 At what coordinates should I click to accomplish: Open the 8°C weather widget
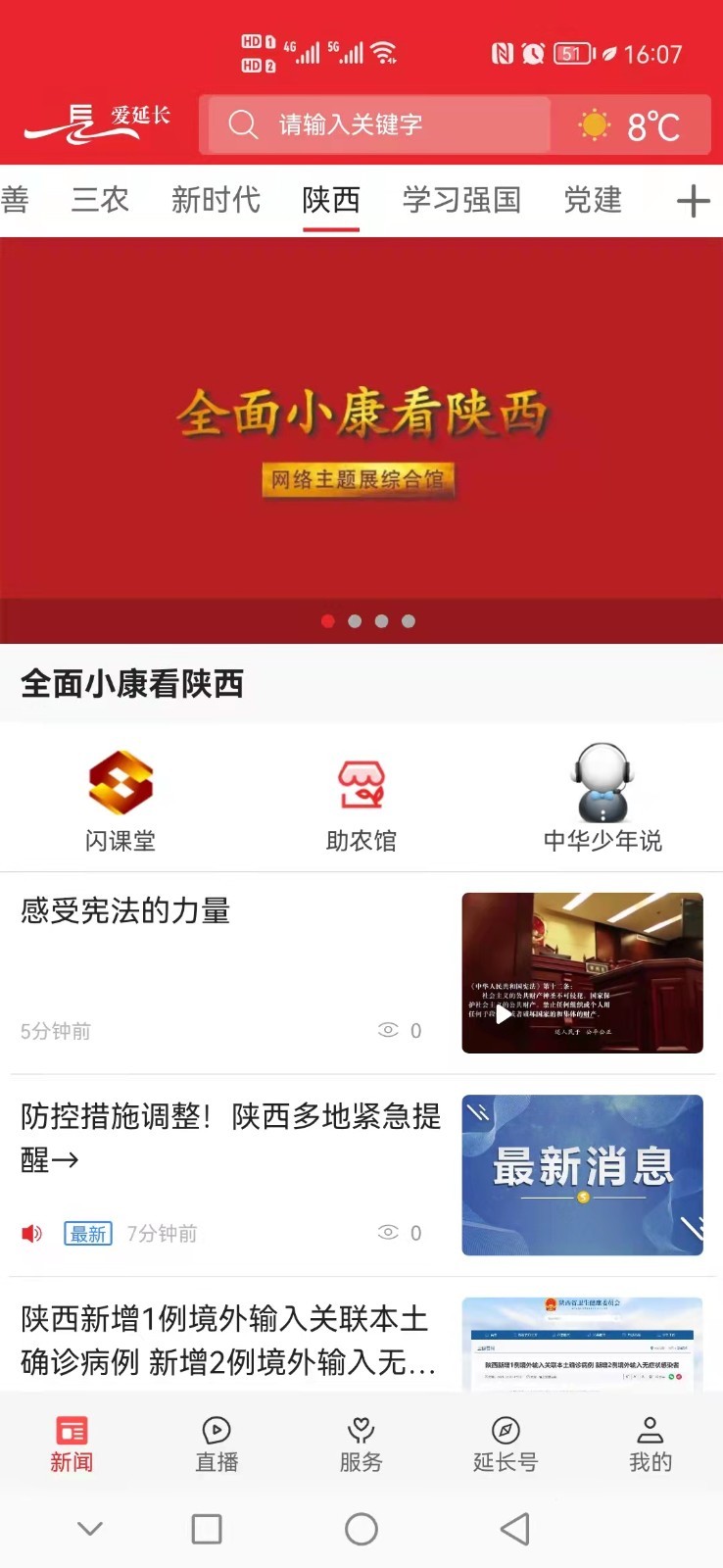pos(631,125)
